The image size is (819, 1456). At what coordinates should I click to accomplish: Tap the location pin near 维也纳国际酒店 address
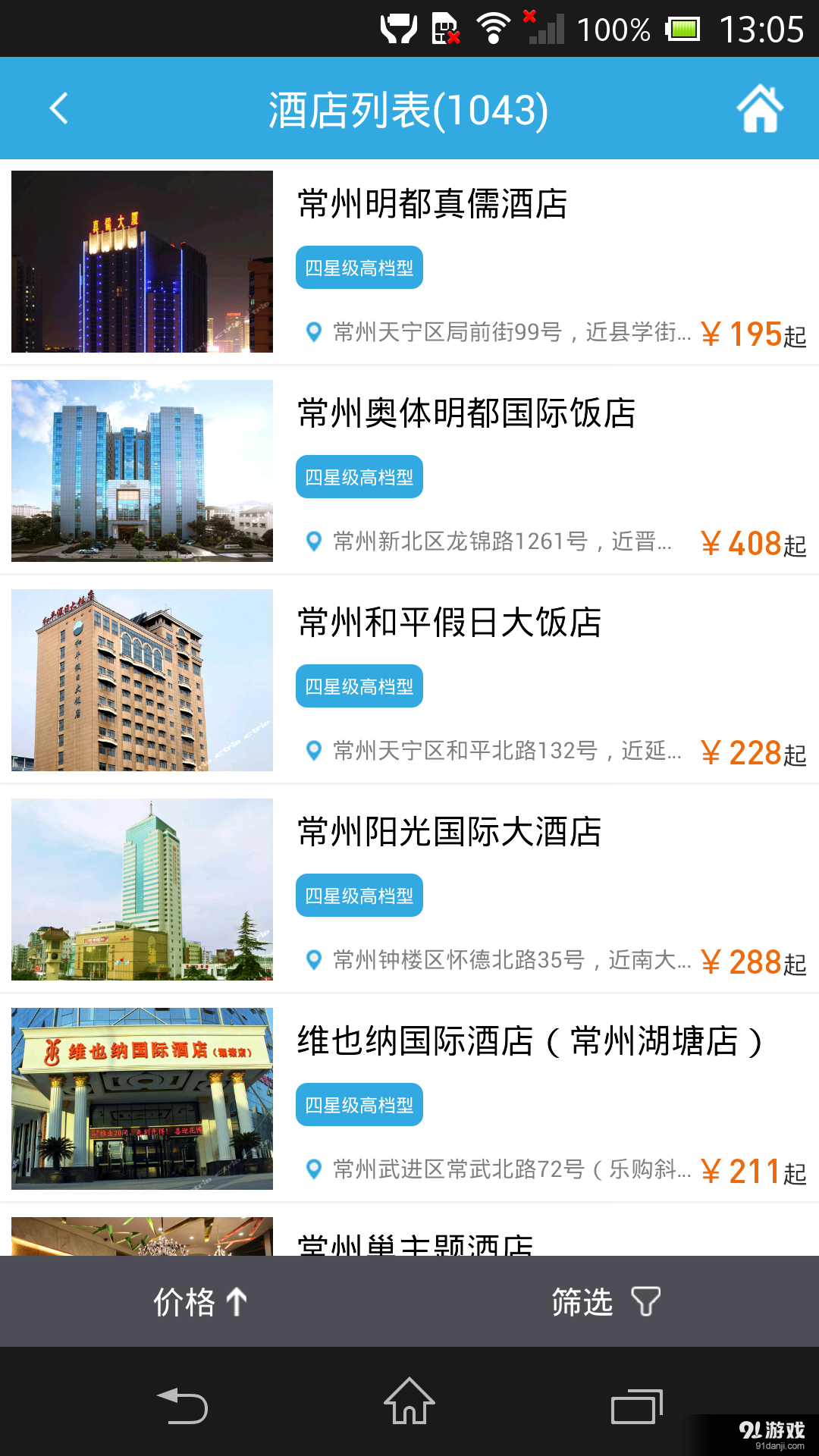[x=313, y=1170]
